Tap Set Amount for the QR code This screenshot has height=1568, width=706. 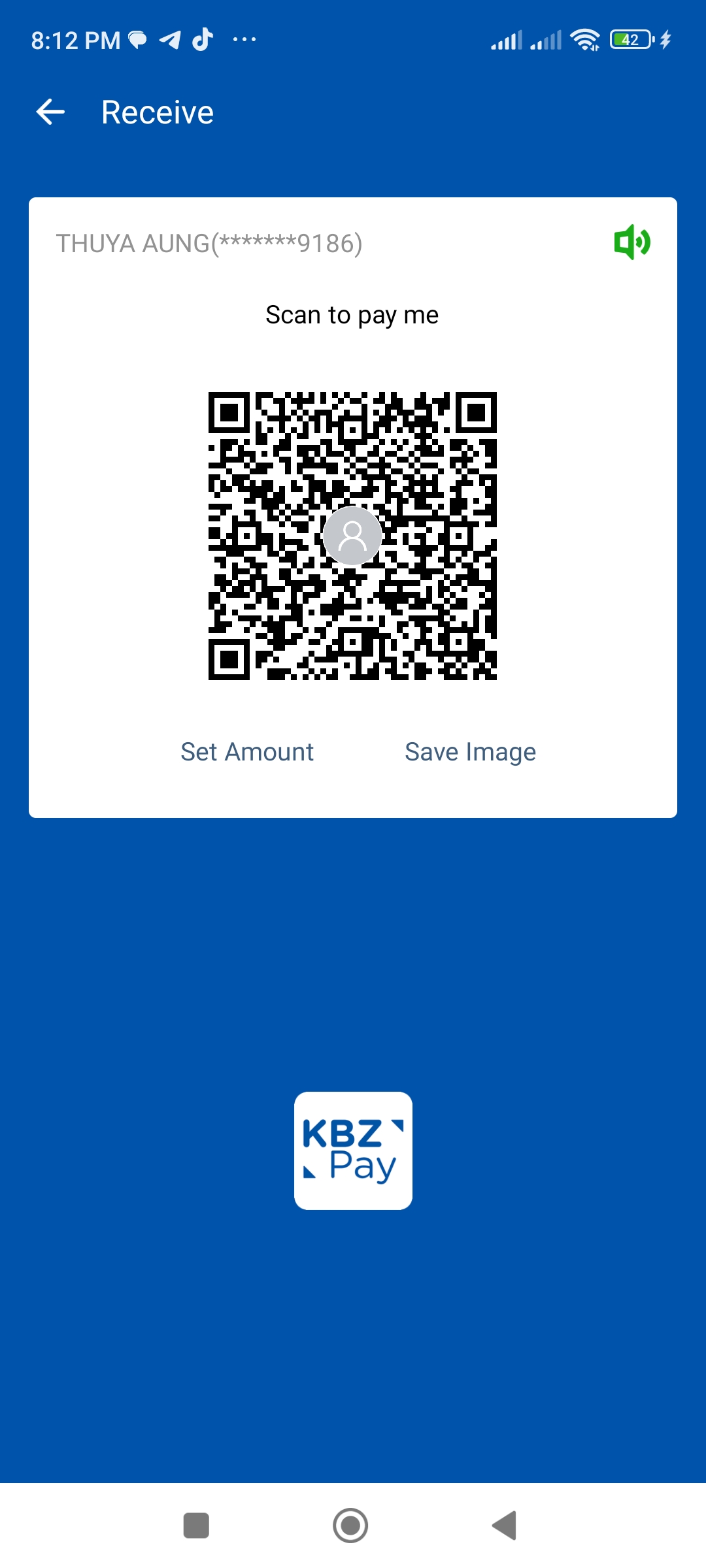(247, 752)
